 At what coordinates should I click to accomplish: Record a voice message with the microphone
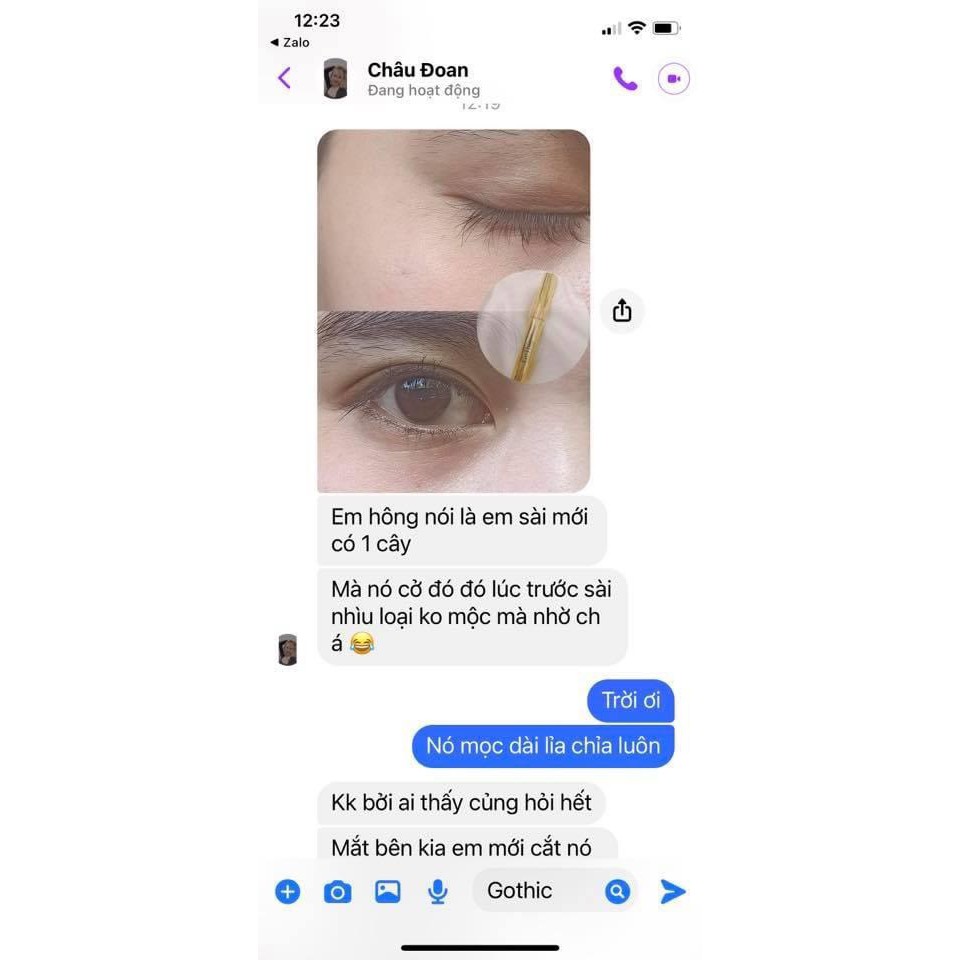pyautogui.click(x=438, y=891)
